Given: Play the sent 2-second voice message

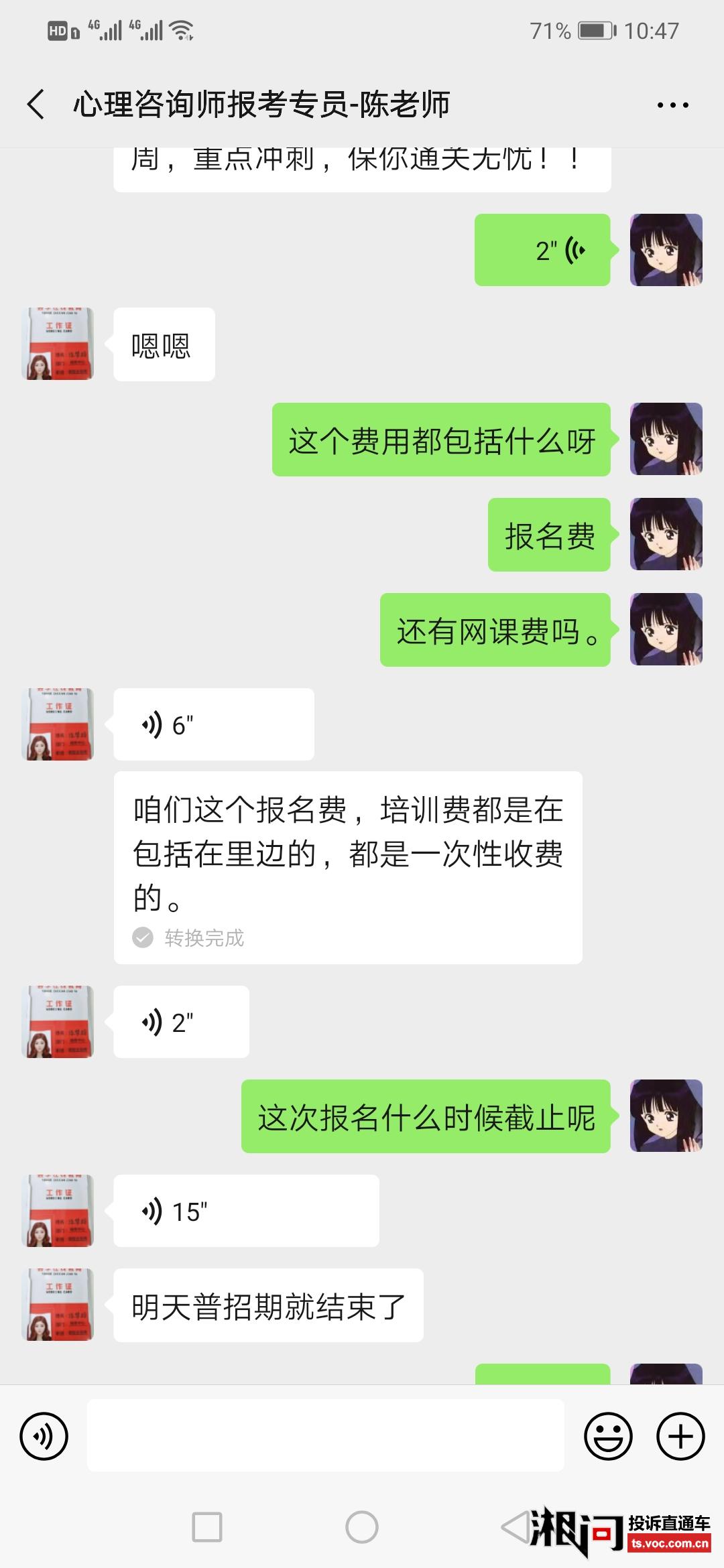Looking at the screenshot, I should 542,251.
